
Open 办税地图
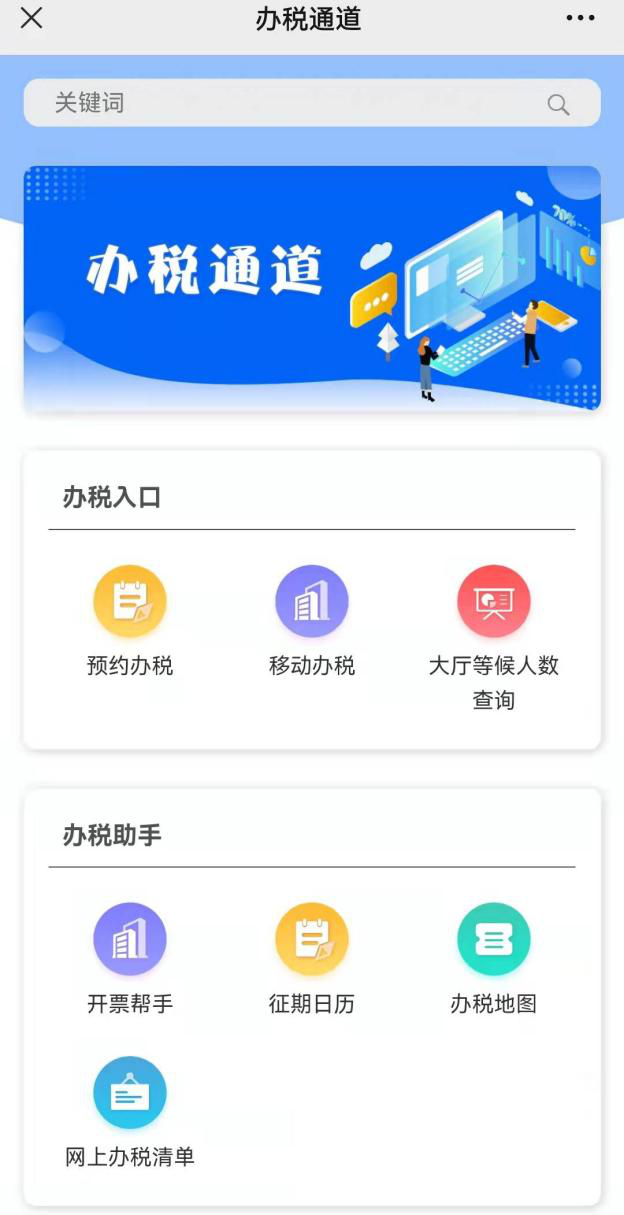pyautogui.click(x=494, y=960)
